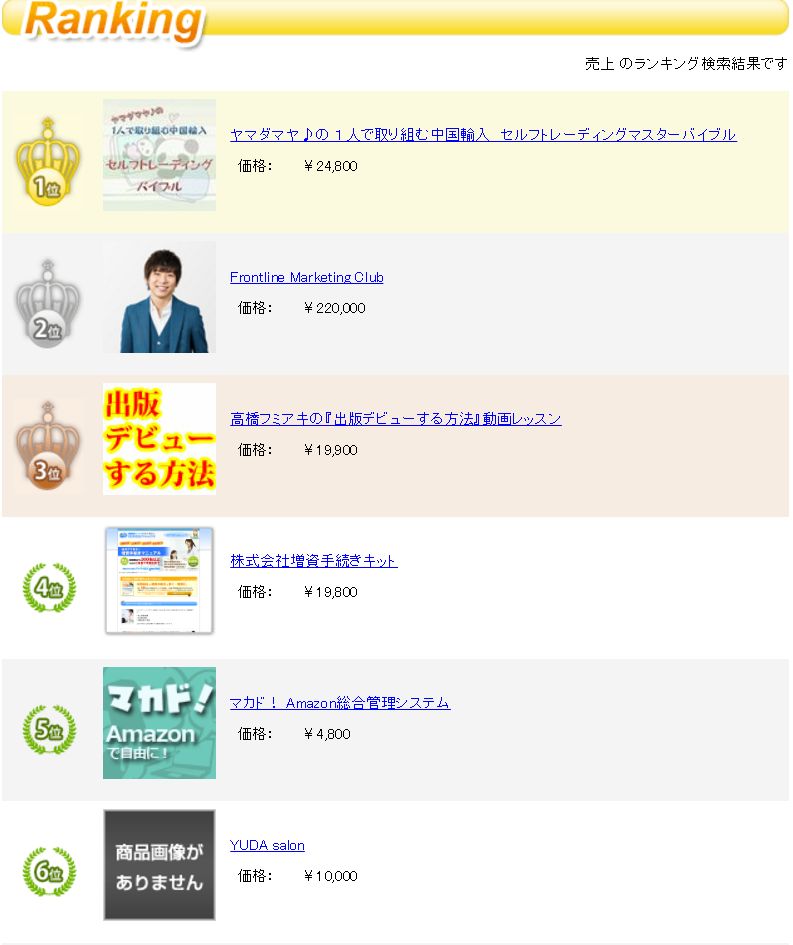Image resolution: width=793 pixels, height=945 pixels.
Task: Tap the 商品画像がありません placeholder image
Action: click(159, 865)
